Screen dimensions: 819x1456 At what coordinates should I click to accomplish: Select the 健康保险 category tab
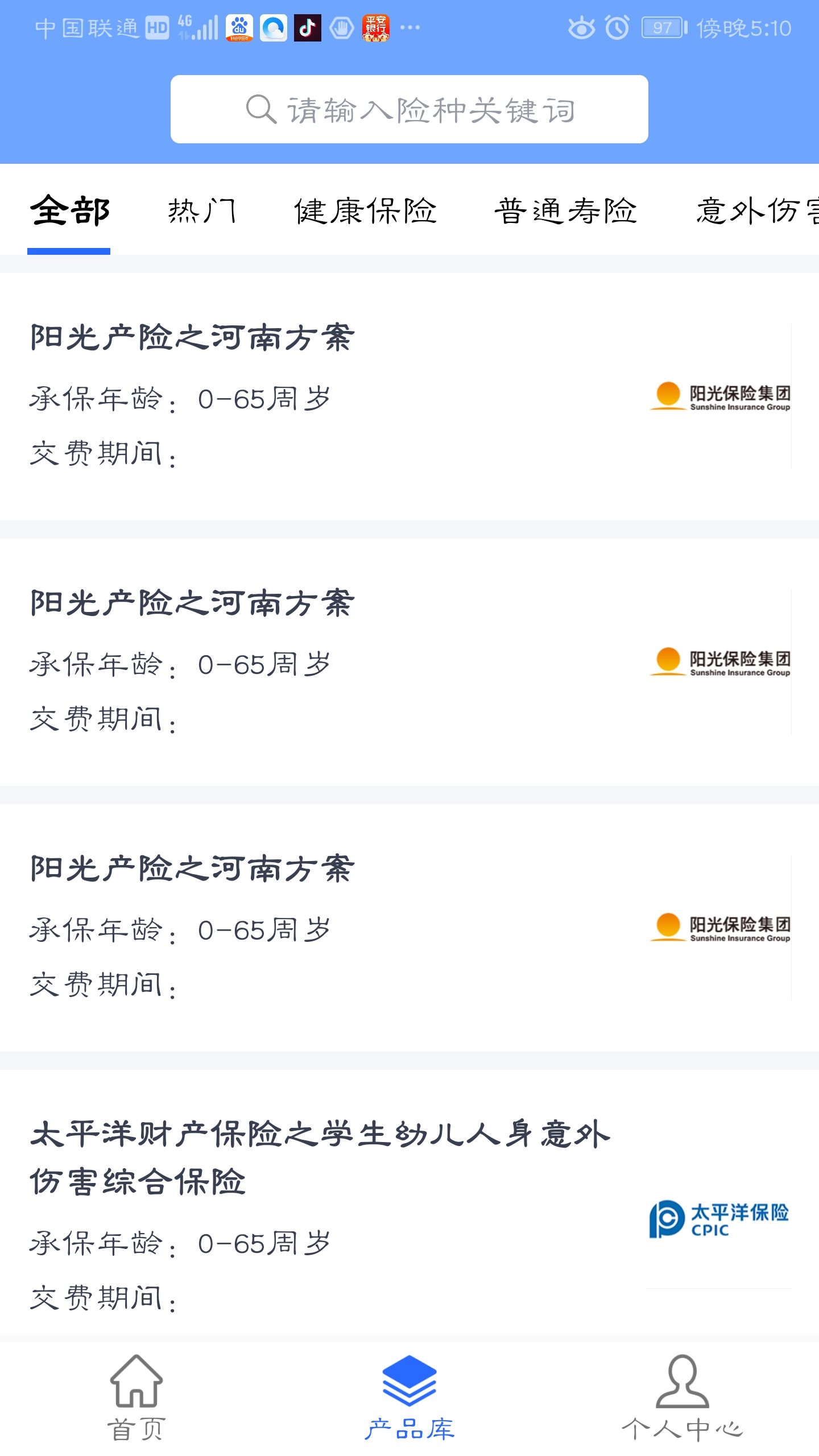[x=365, y=210]
